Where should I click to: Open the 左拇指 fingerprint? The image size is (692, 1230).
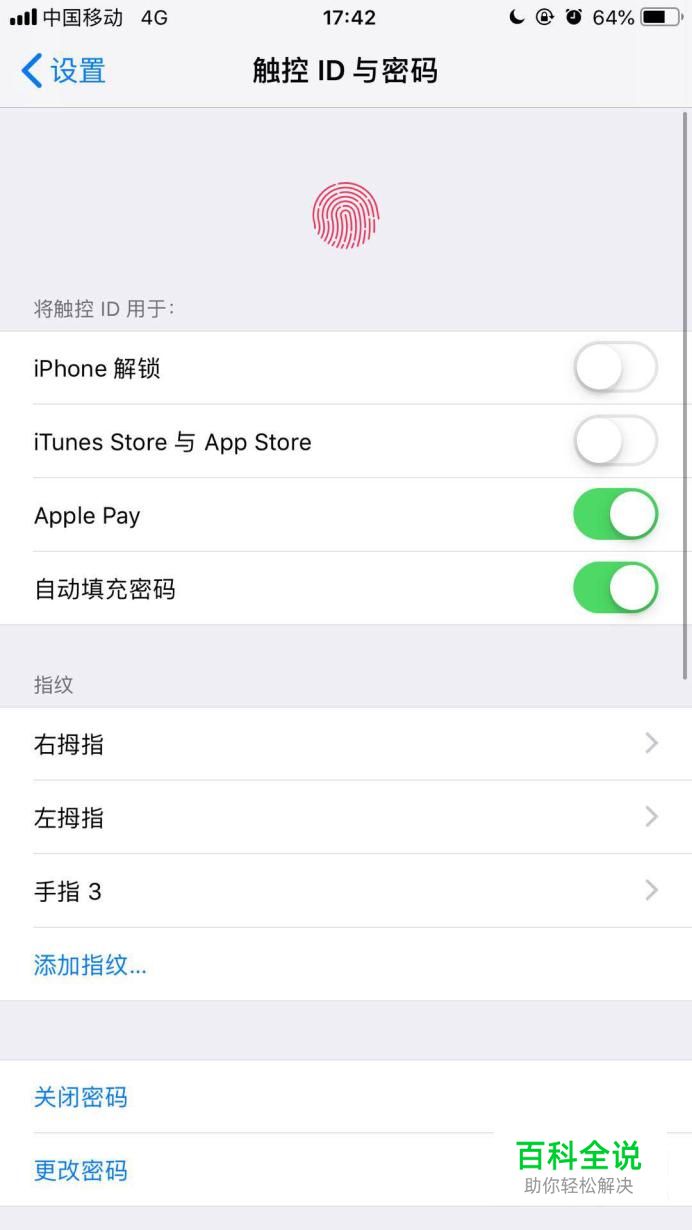pyautogui.click(x=346, y=817)
